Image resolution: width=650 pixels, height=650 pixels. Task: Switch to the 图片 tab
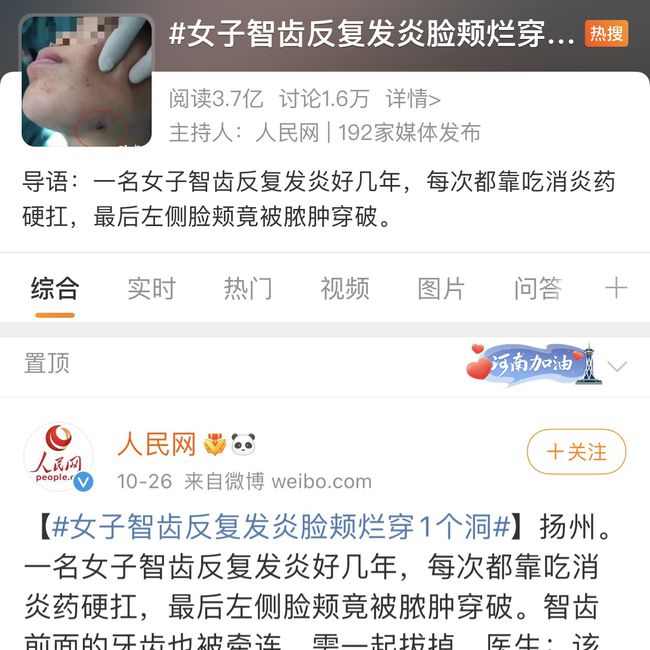[x=441, y=289]
